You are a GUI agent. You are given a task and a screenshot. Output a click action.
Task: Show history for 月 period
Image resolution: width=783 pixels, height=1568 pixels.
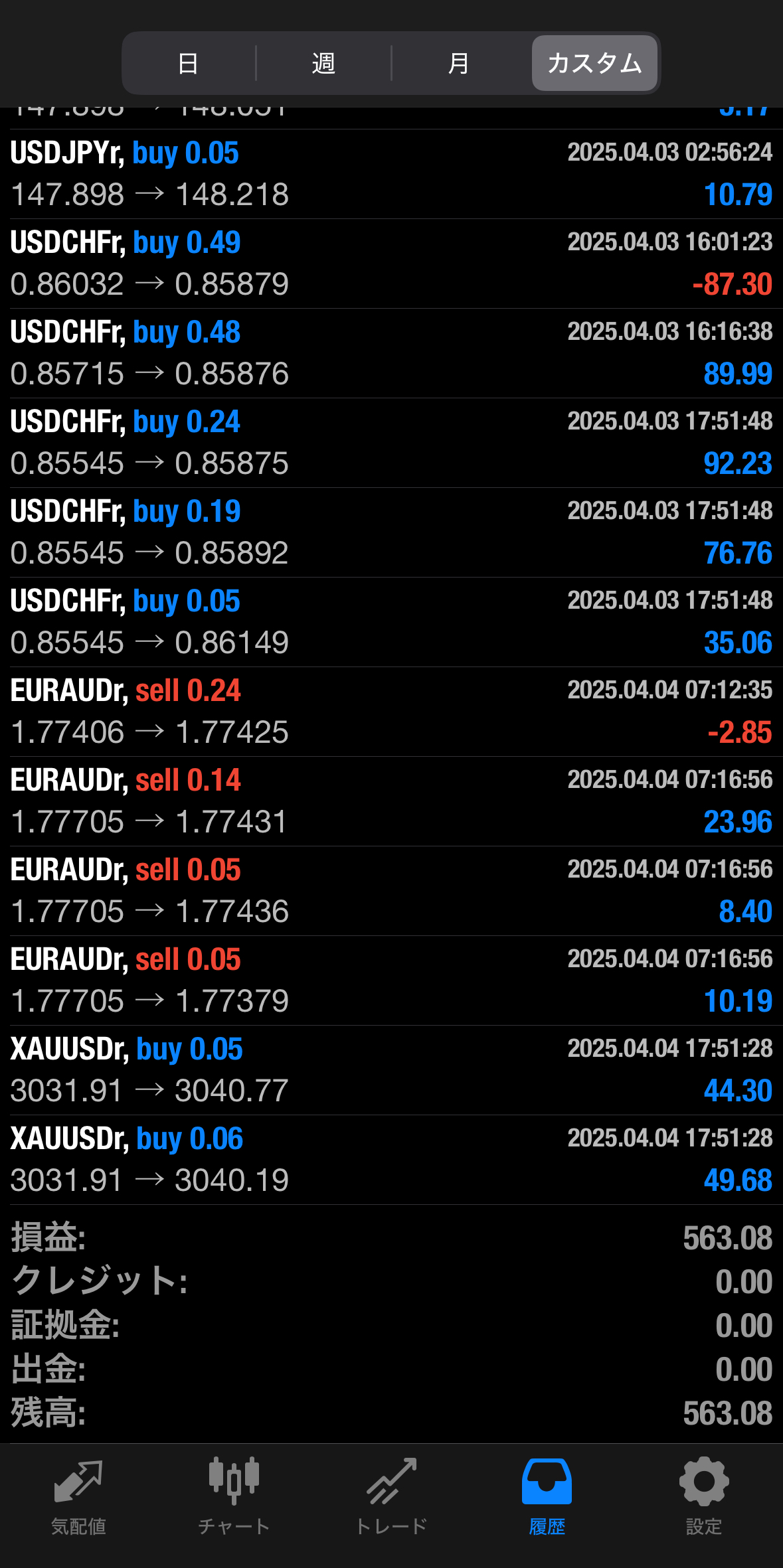tap(458, 64)
